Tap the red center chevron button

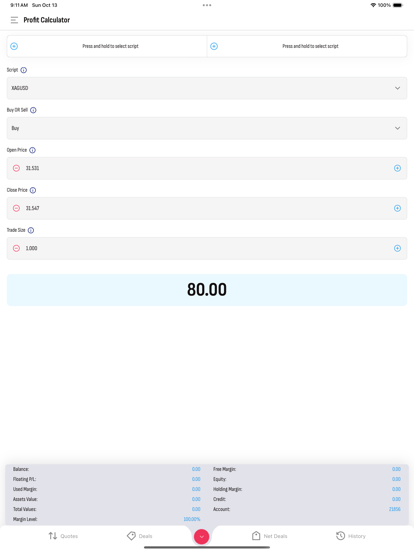(201, 537)
